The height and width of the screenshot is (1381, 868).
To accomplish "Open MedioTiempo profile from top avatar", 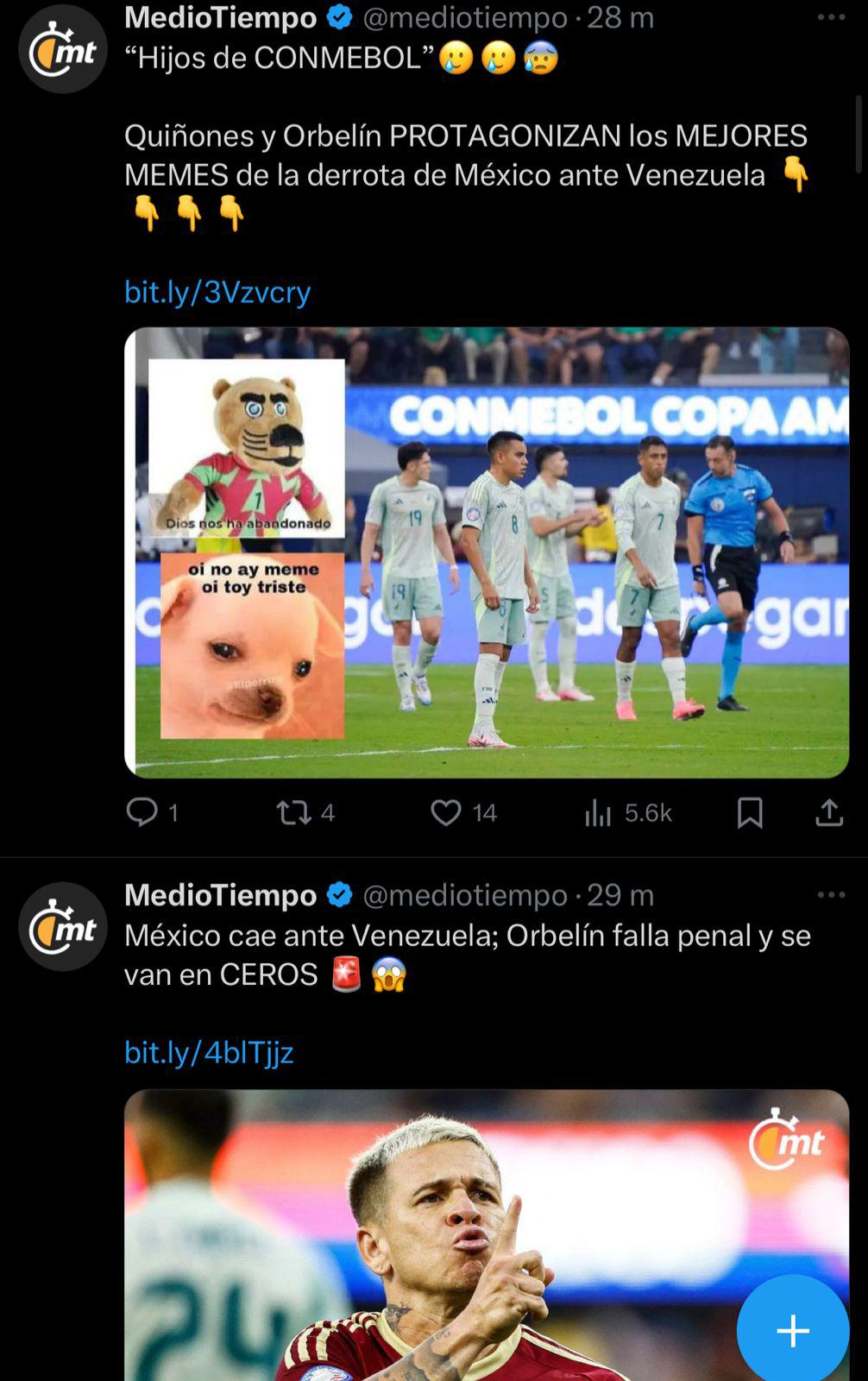I will [62, 49].
